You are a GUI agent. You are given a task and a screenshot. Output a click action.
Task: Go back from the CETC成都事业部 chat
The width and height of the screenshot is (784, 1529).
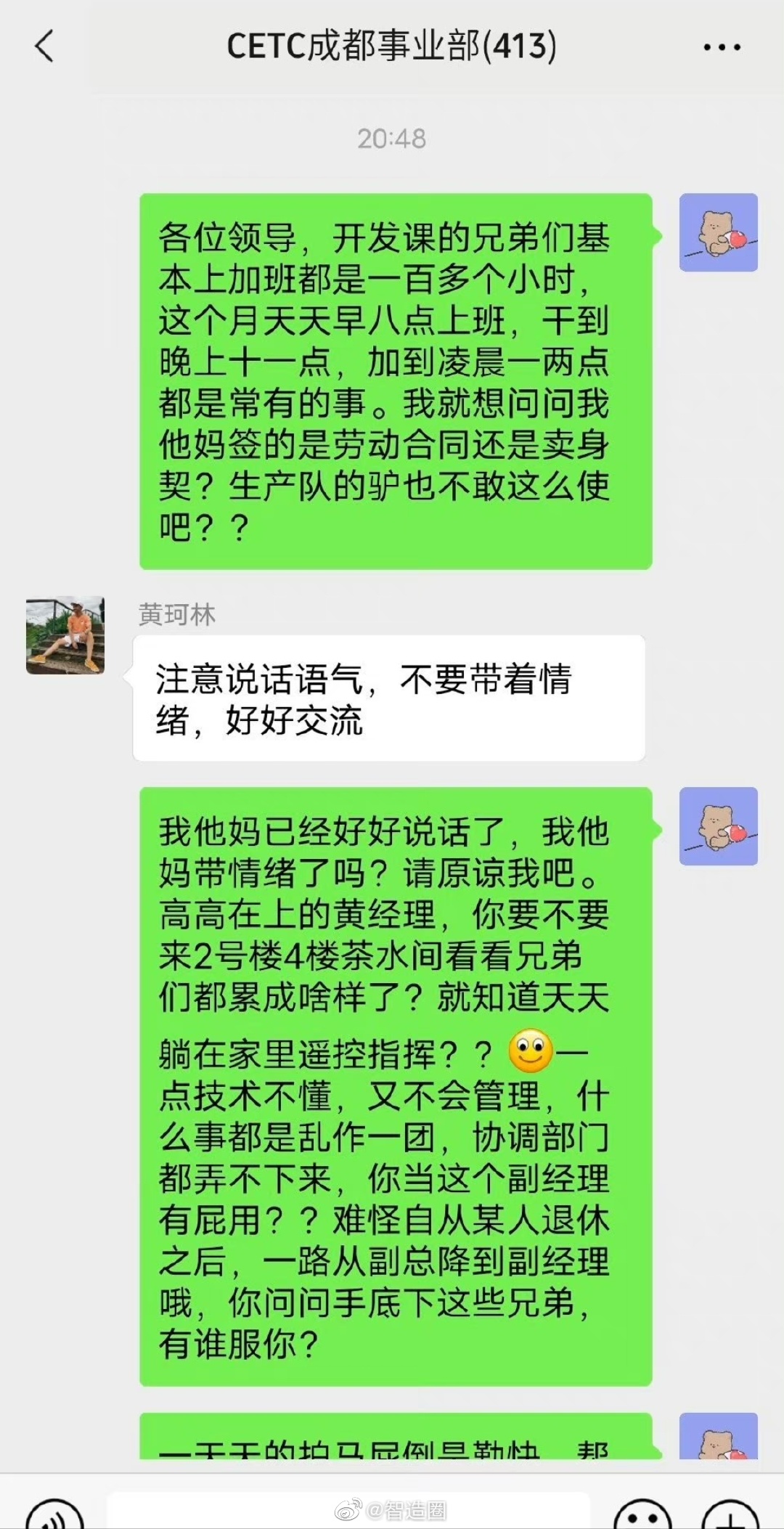(45, 46)
